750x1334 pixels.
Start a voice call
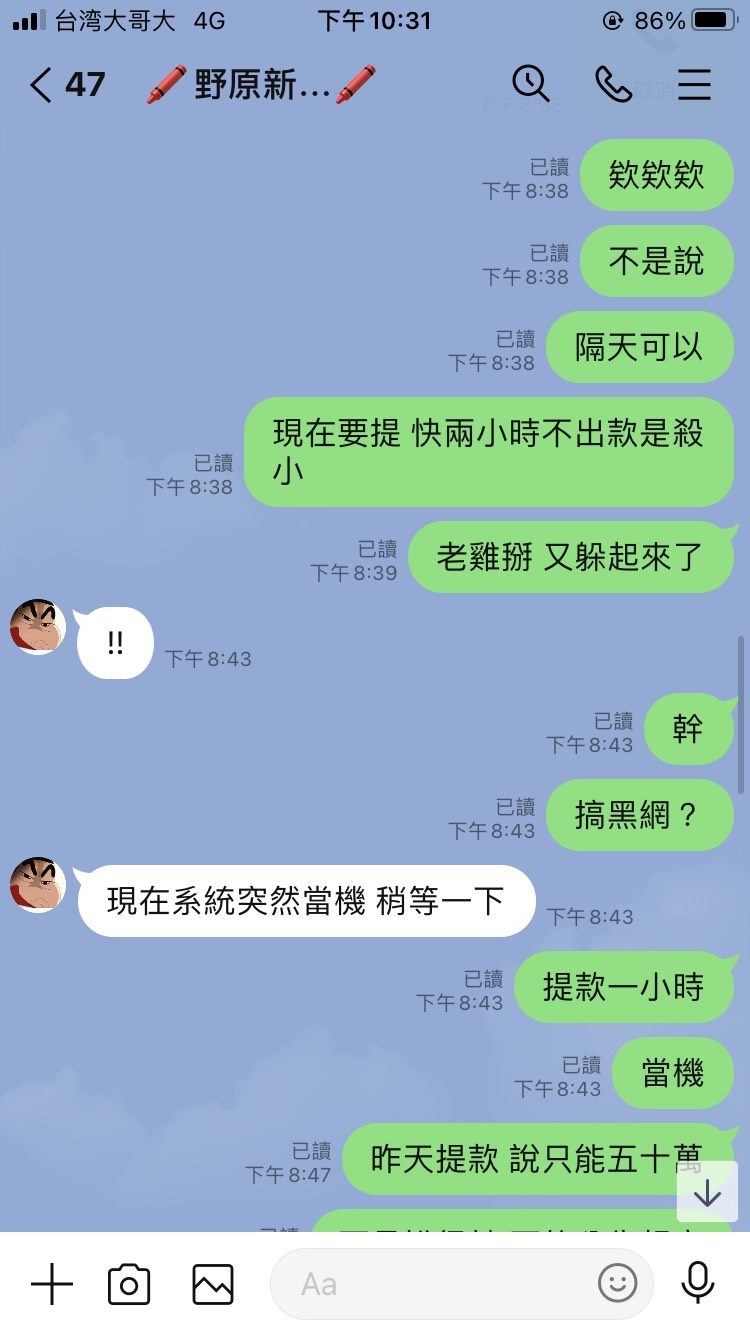[x=613, y=84]
